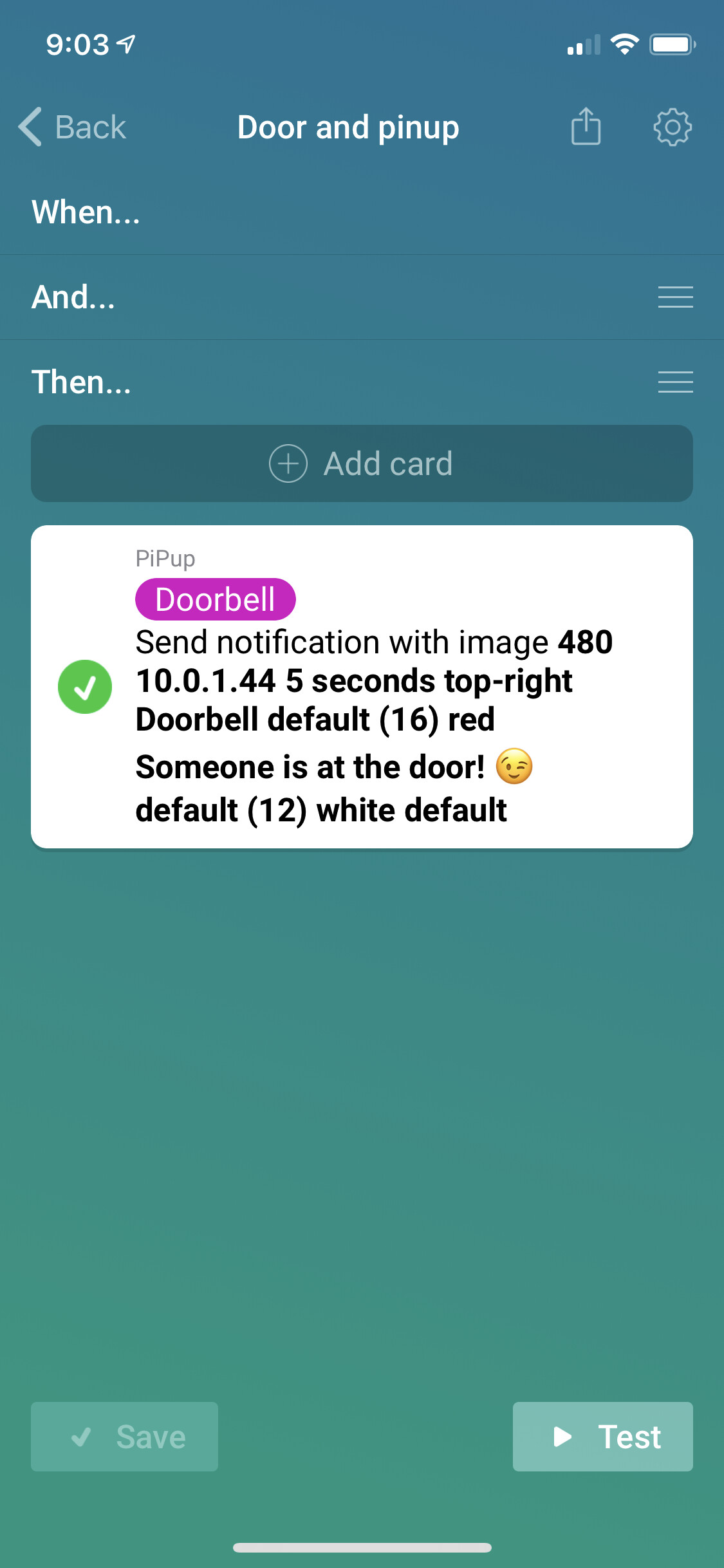Image resolution: width=724 pixels, height=1568 pixels.
Task: Share the Door and pinup flow
Action: 586,127
